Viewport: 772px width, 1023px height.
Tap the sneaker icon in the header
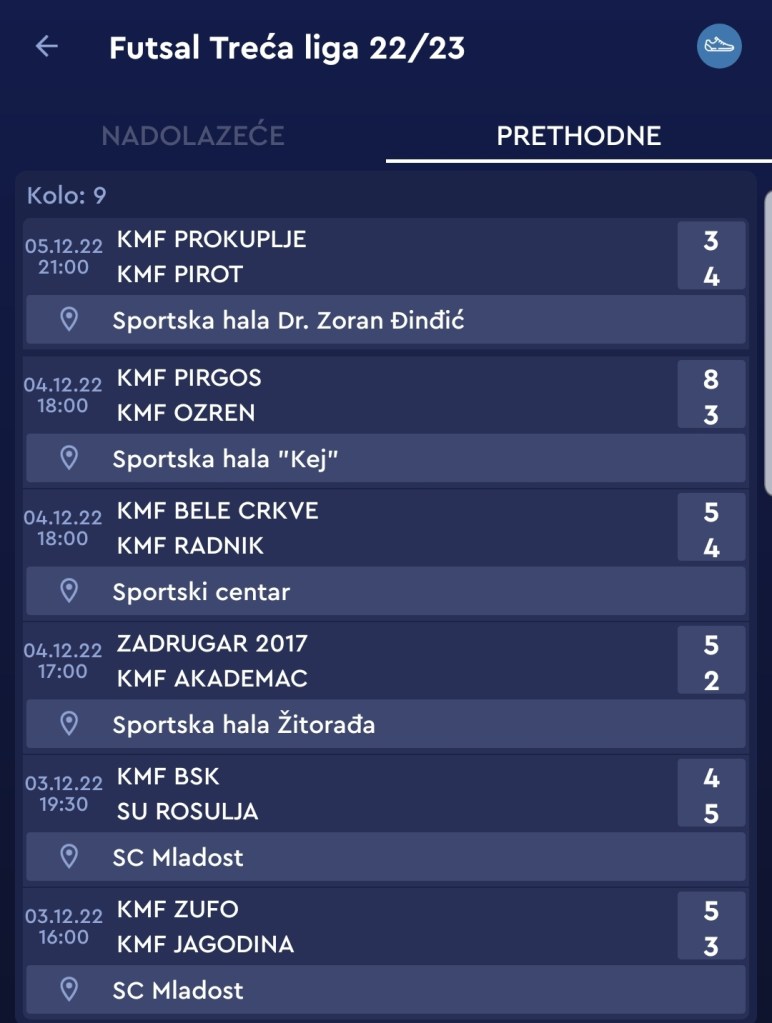point(719,46)
